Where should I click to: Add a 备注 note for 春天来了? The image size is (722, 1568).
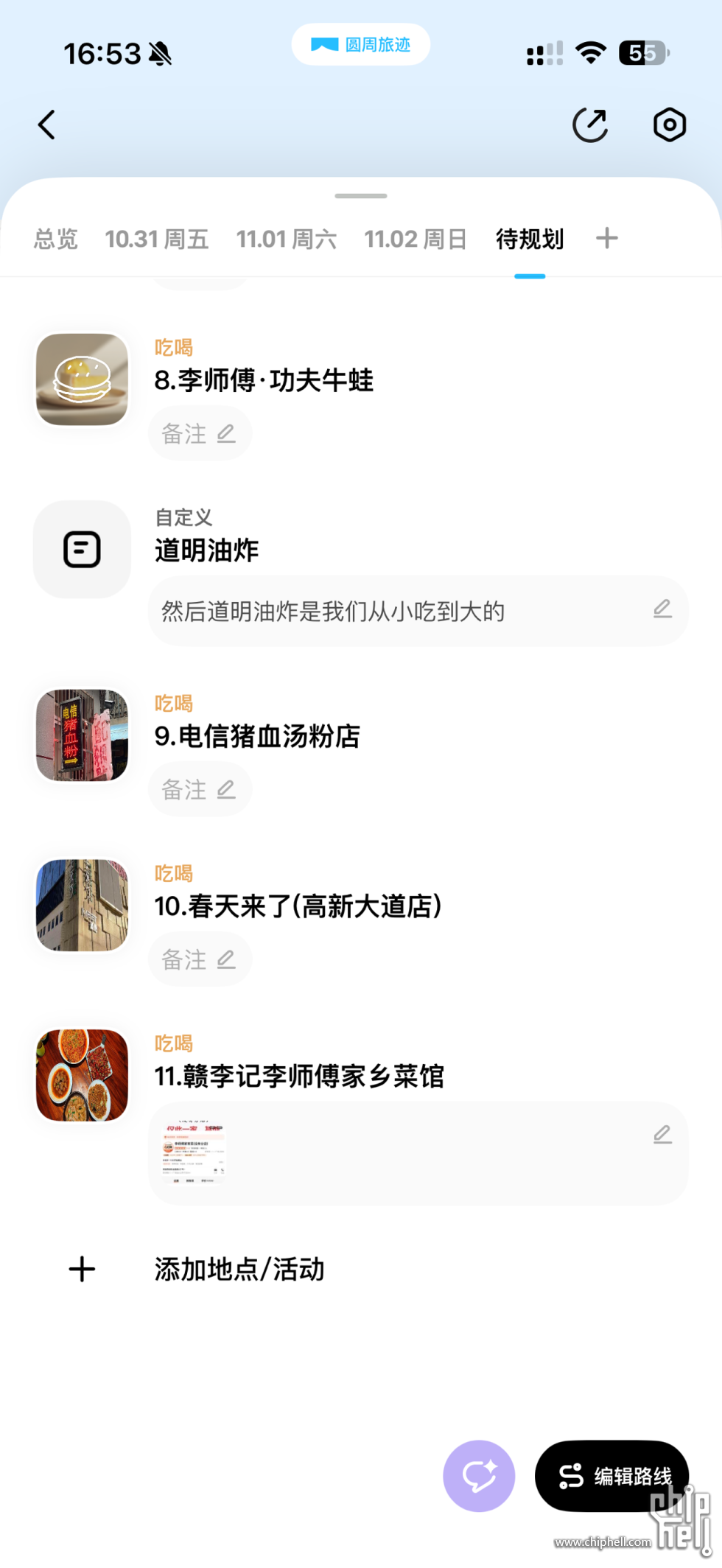click(x=200, y=960)
